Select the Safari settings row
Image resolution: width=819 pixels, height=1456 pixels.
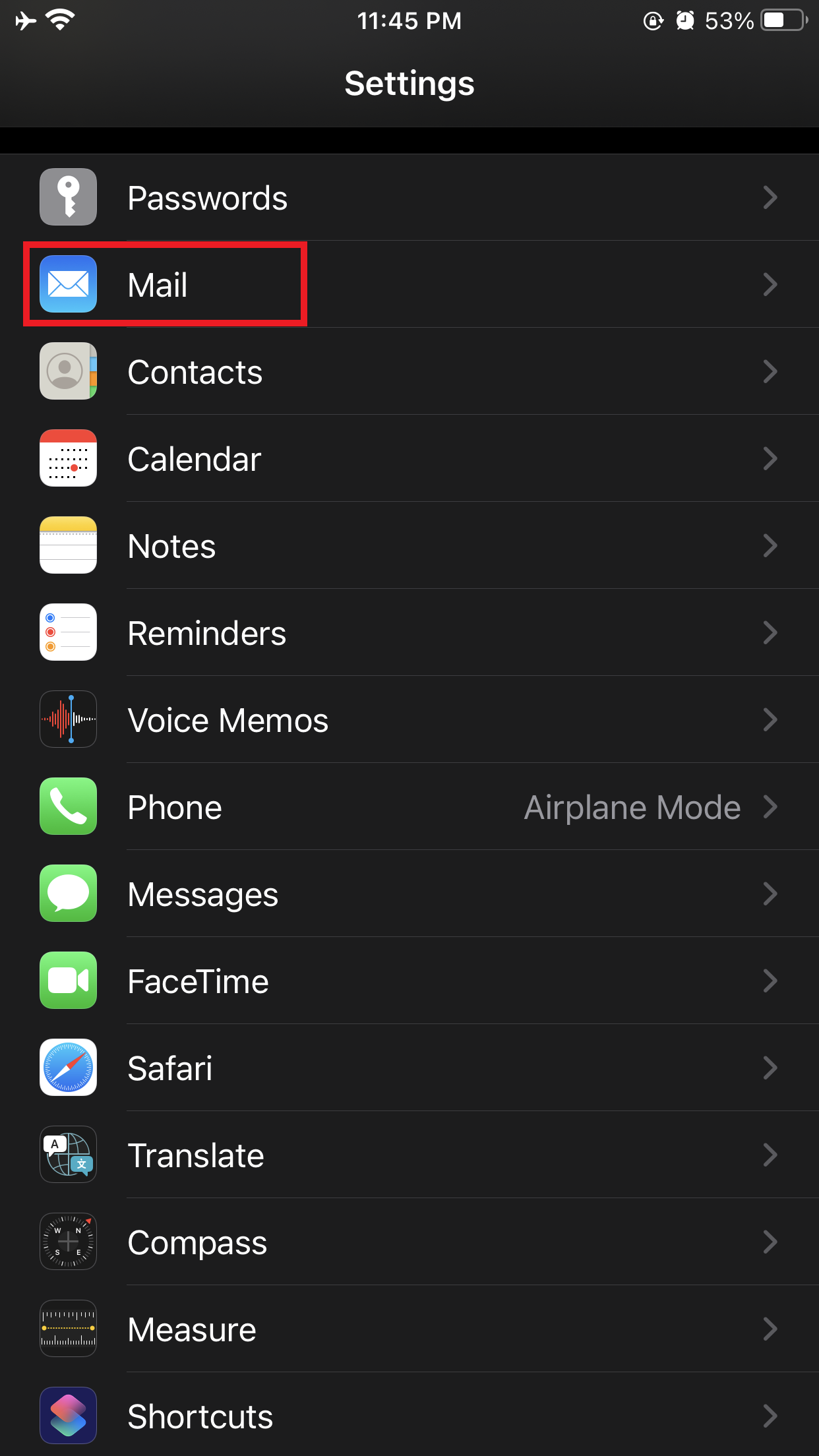pos(409,1068)
